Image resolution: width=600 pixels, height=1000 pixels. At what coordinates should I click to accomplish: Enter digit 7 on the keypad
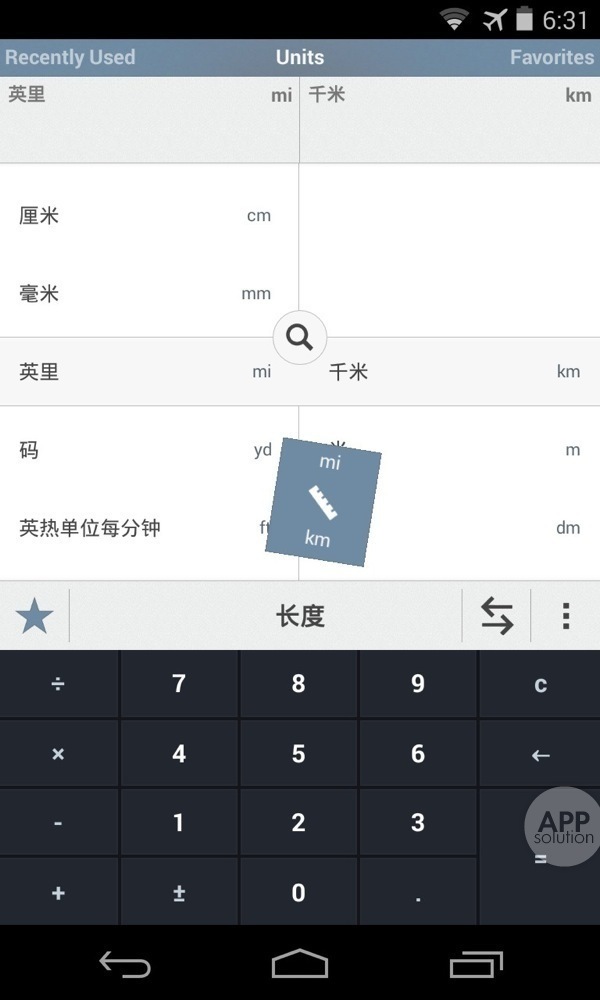click(179, 684)
